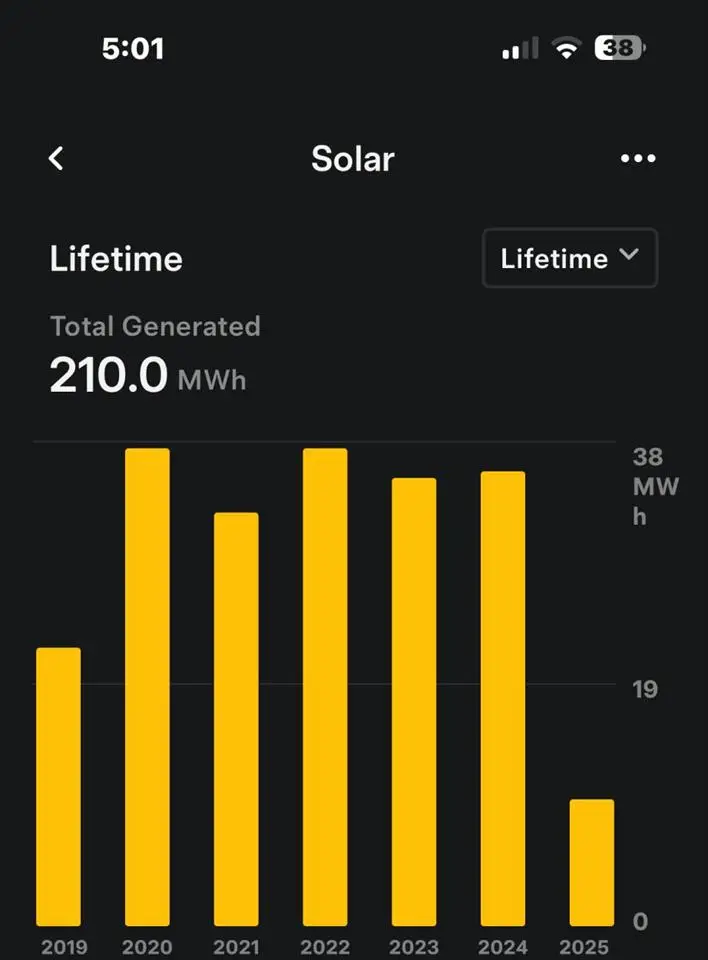Go back from the Solar screen
708x960 pixels.
(x=57, y=158)
